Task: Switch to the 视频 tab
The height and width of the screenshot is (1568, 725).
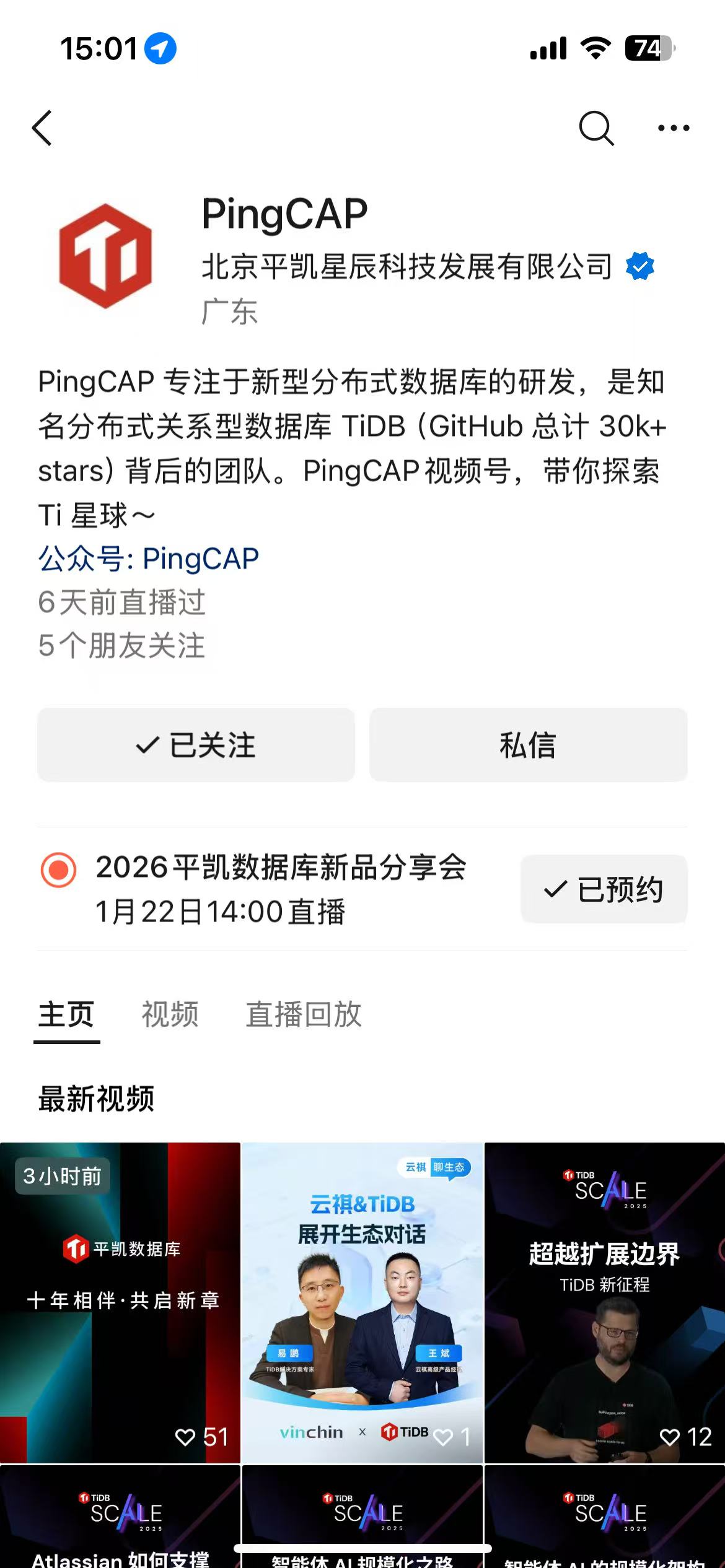Action: click(x=170, y=1014)
